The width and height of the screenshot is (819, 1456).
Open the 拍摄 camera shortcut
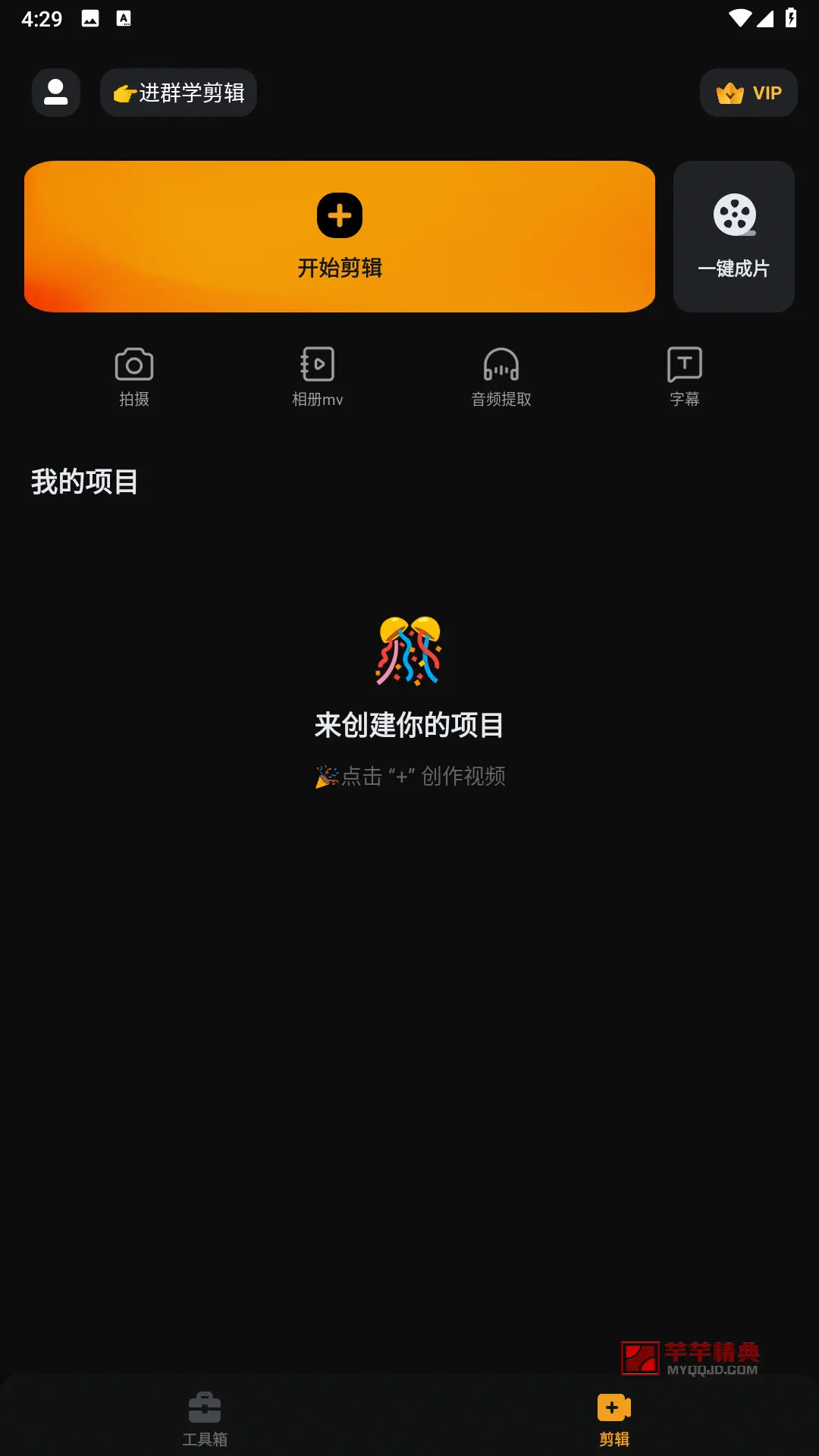click(134, 377)
